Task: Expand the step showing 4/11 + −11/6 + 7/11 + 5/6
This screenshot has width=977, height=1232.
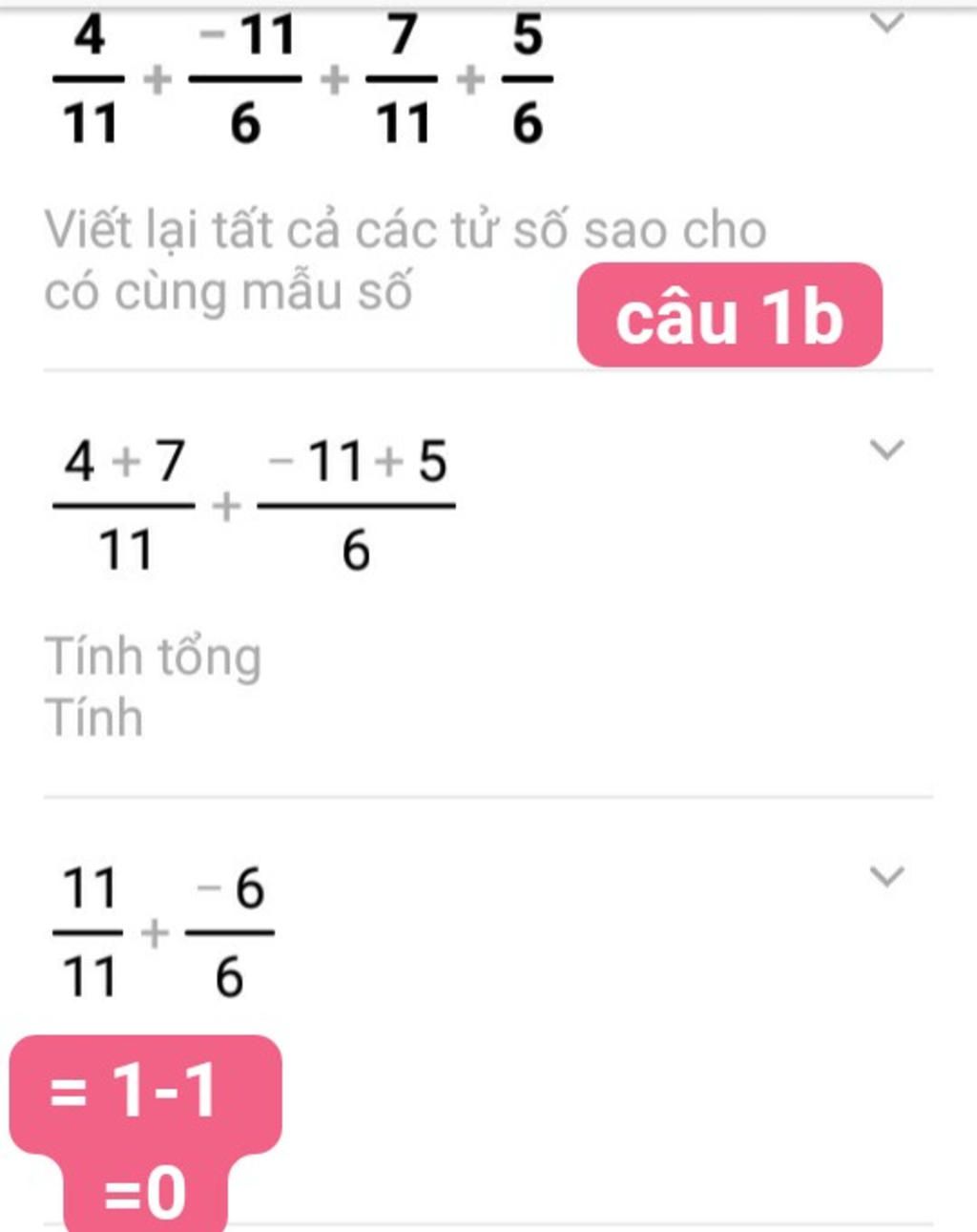Action: 887,23
